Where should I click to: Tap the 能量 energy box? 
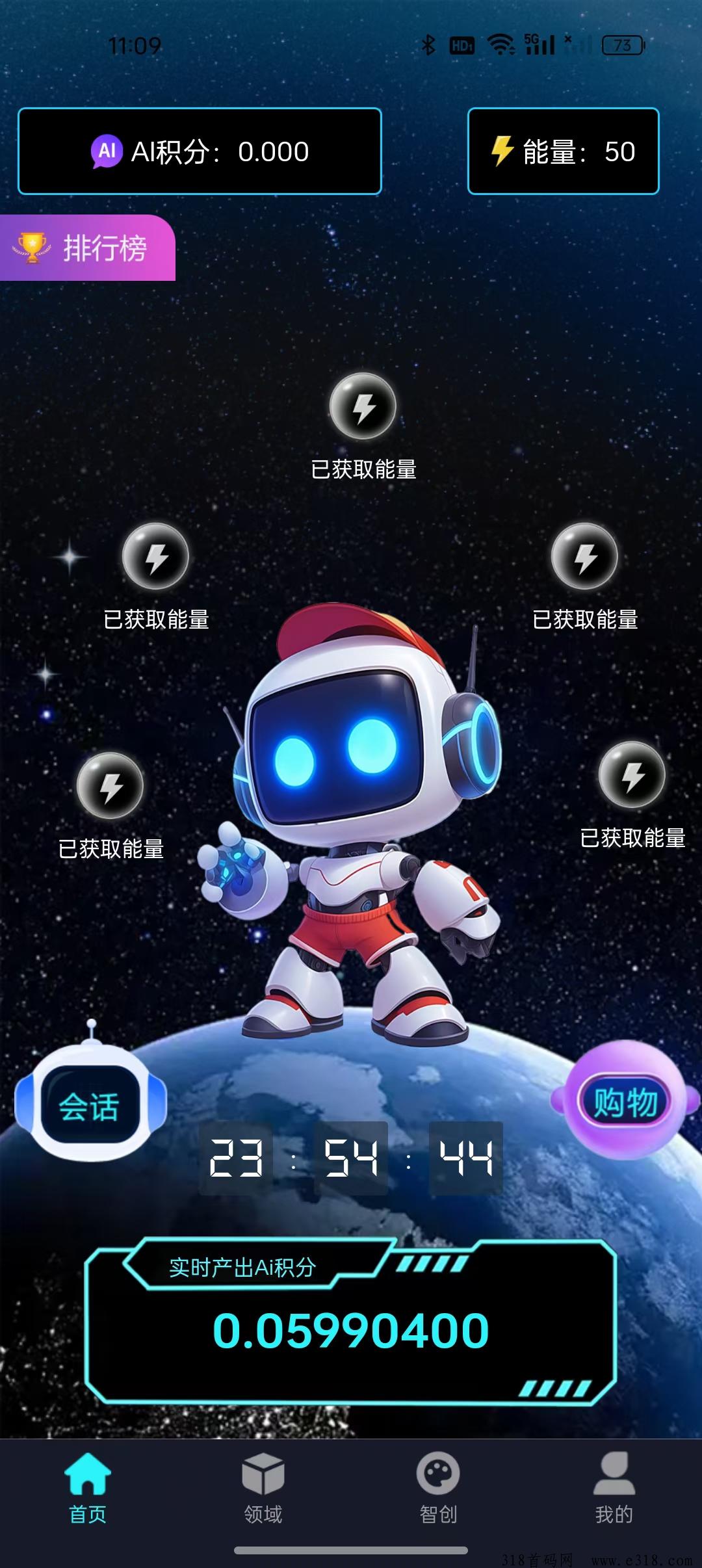point(563,151)
